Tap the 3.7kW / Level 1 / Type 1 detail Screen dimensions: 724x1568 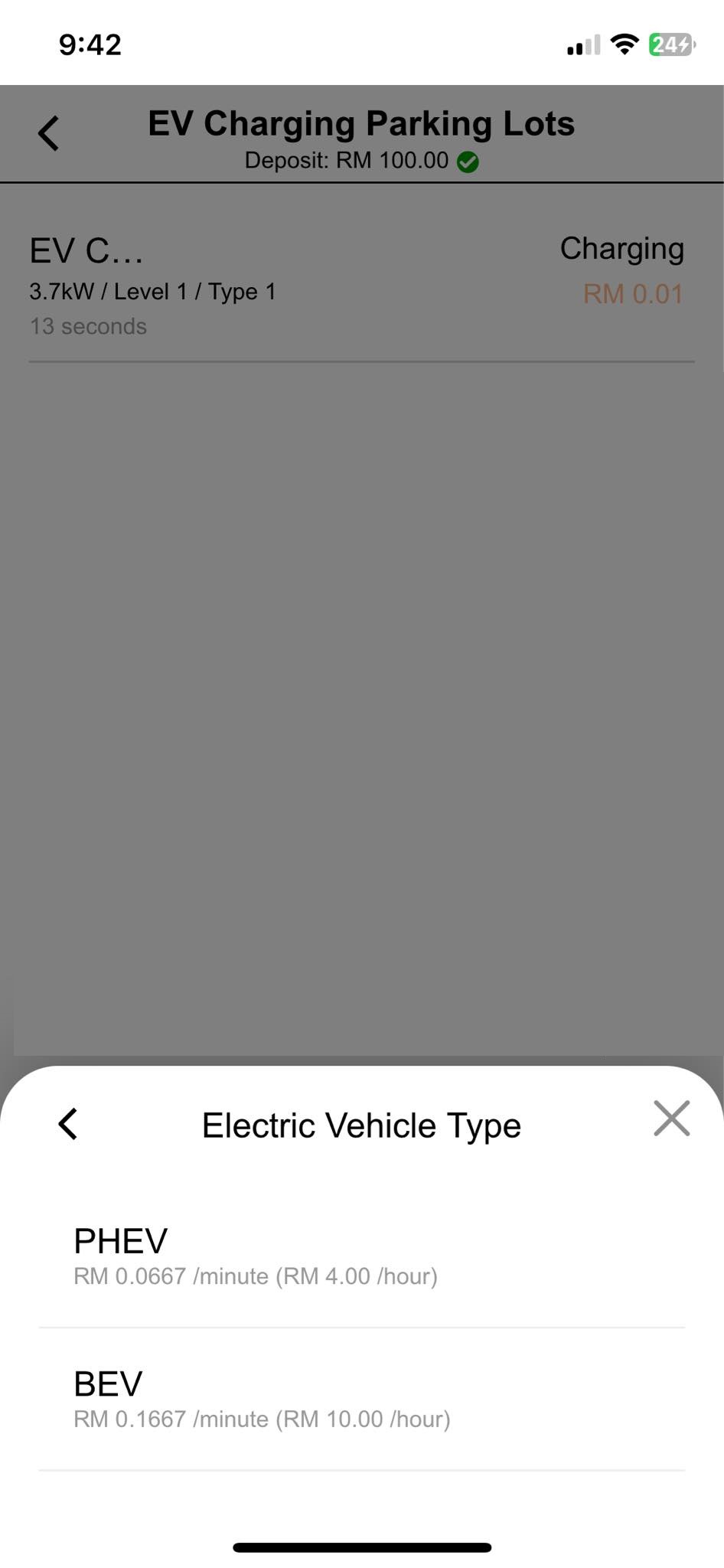(x=152, y=291)
